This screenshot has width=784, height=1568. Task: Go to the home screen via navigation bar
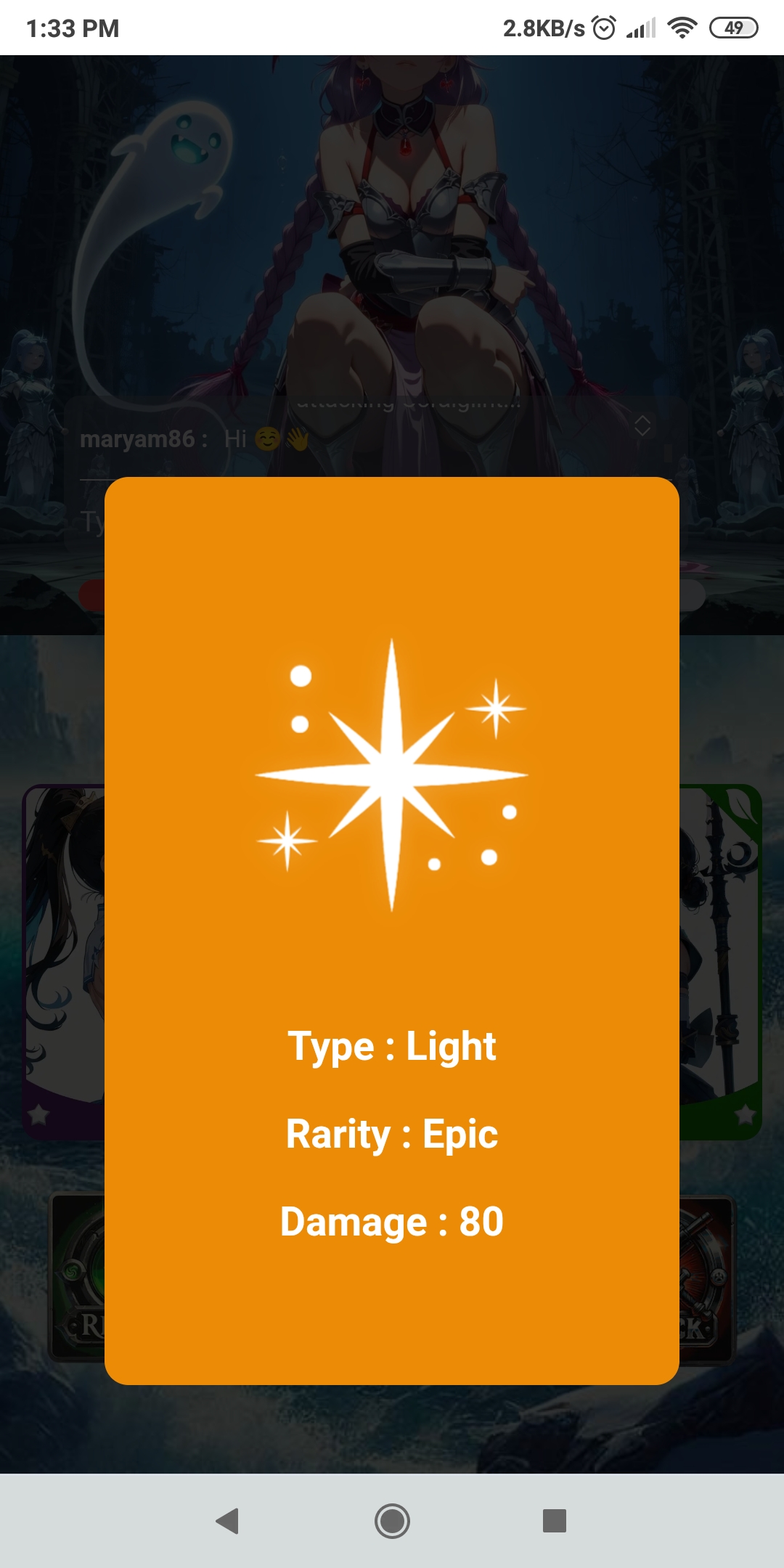point(392,1521)
